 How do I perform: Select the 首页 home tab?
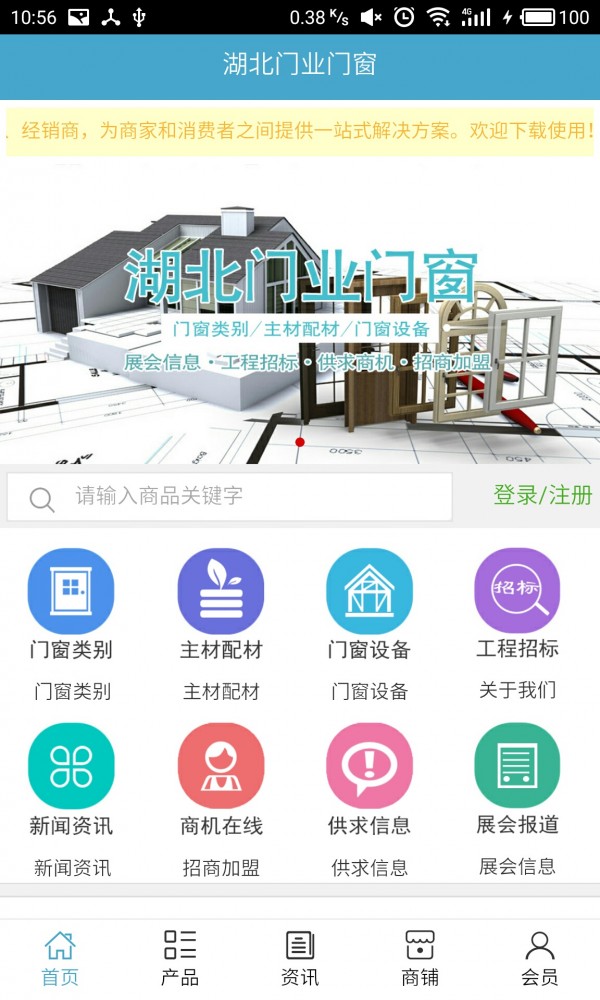[60, 959]
